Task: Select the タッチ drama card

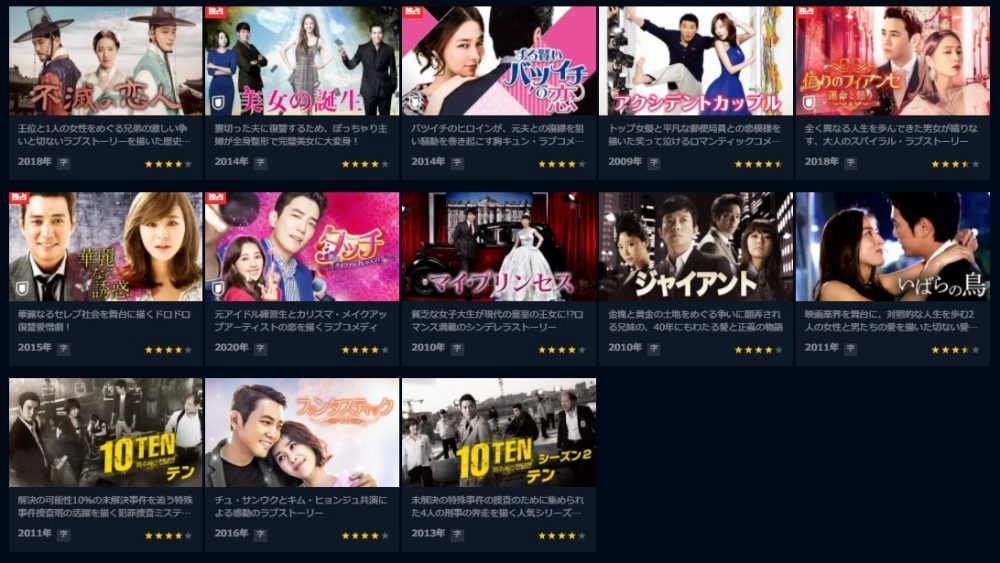Action: pos(302,247)
